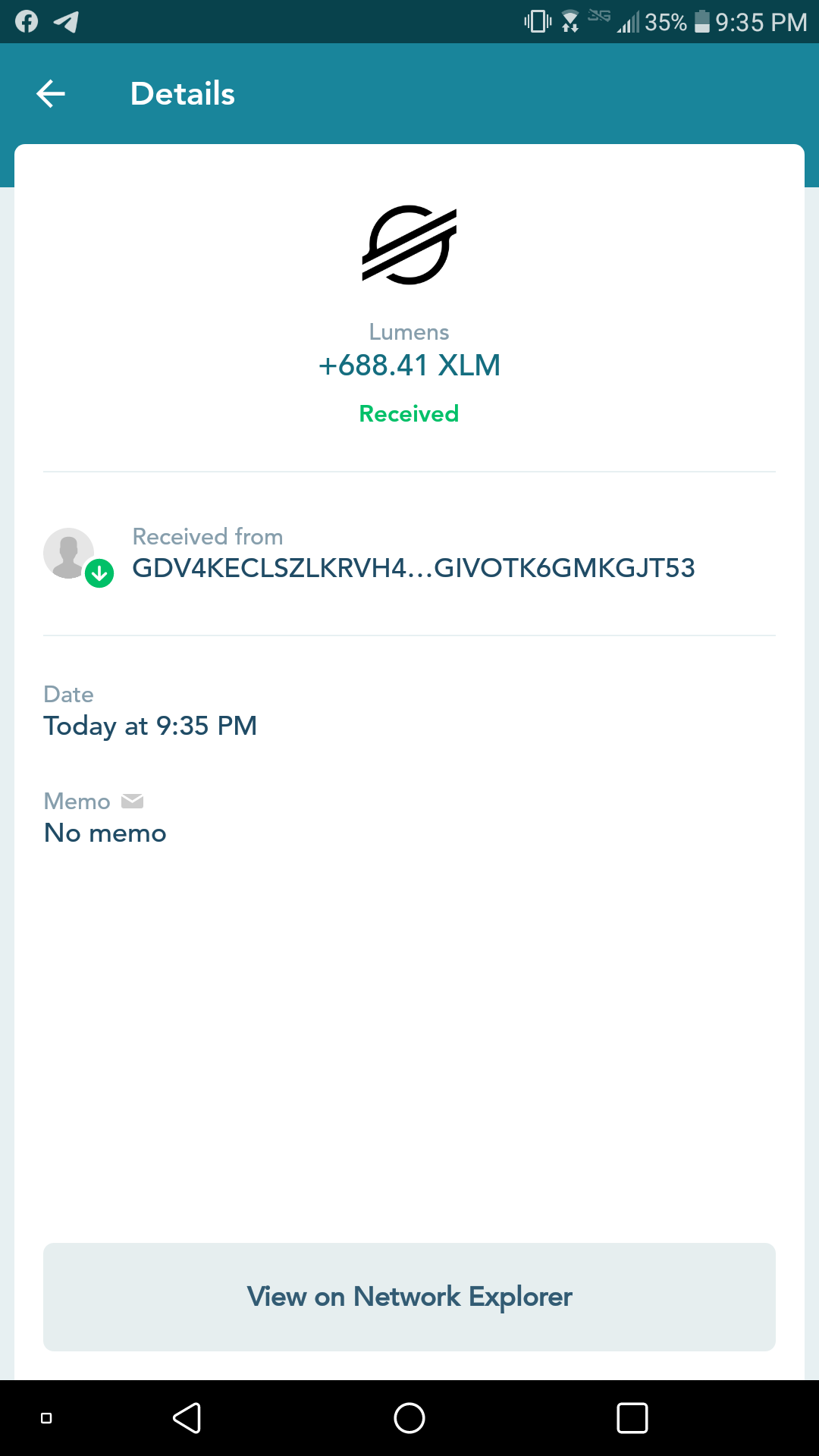Viewport: 819px width, 1456px height.
Task: Go back from the Details screen
Action: click(x=51, y=94)
